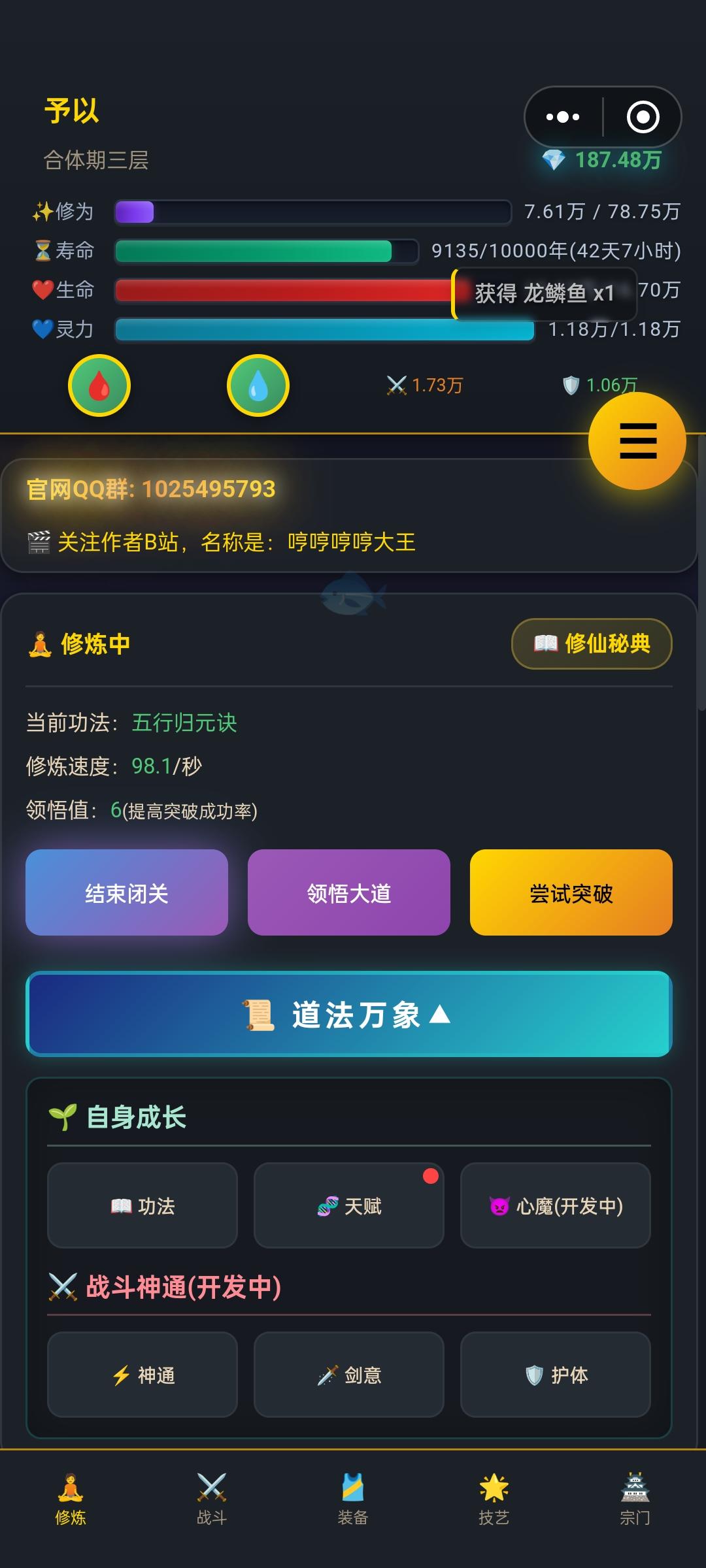The image size is (706, 1568).
Task: Collapse the 道法万象 section
Action: coord(349,1014)
